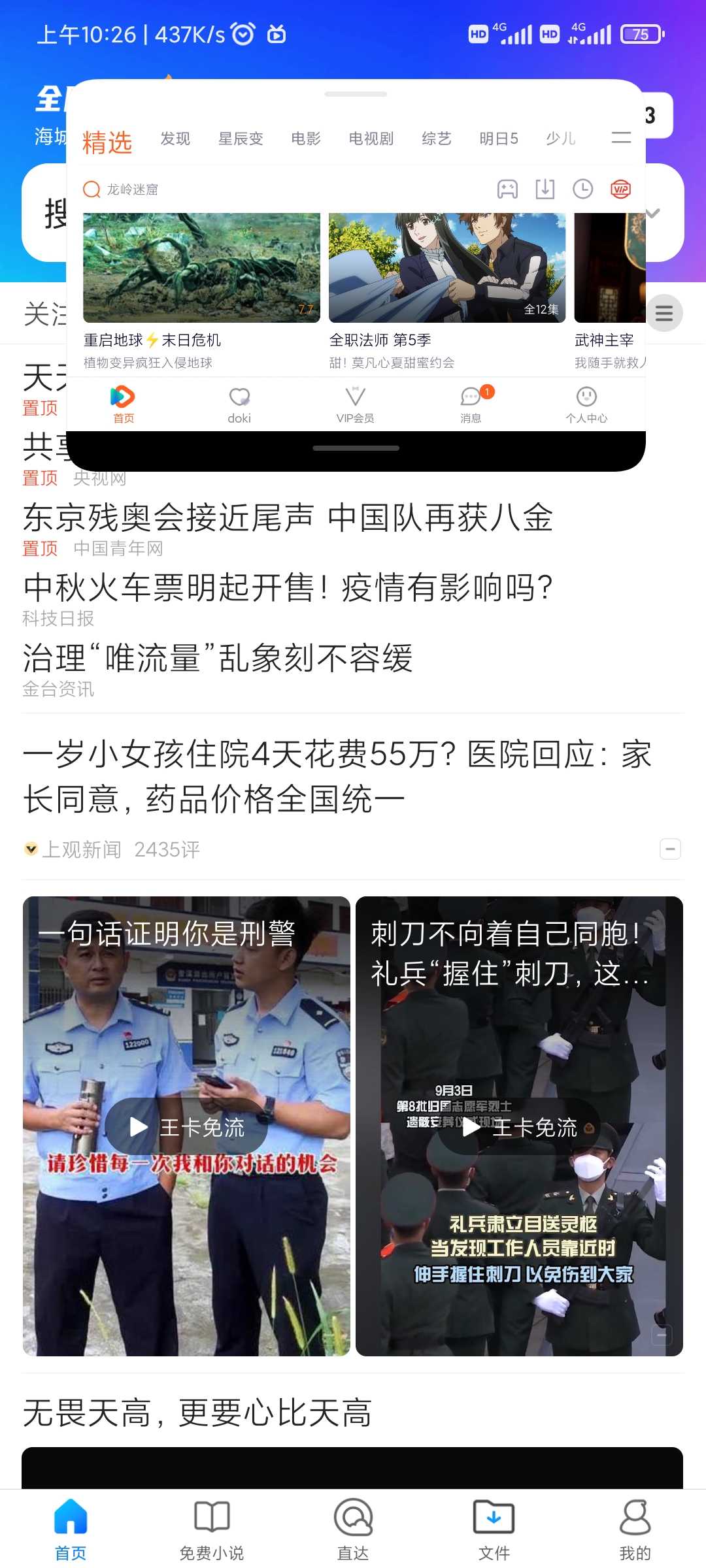Switch to the 发现 tab
706x1568 pixels.
coord(175,139)
